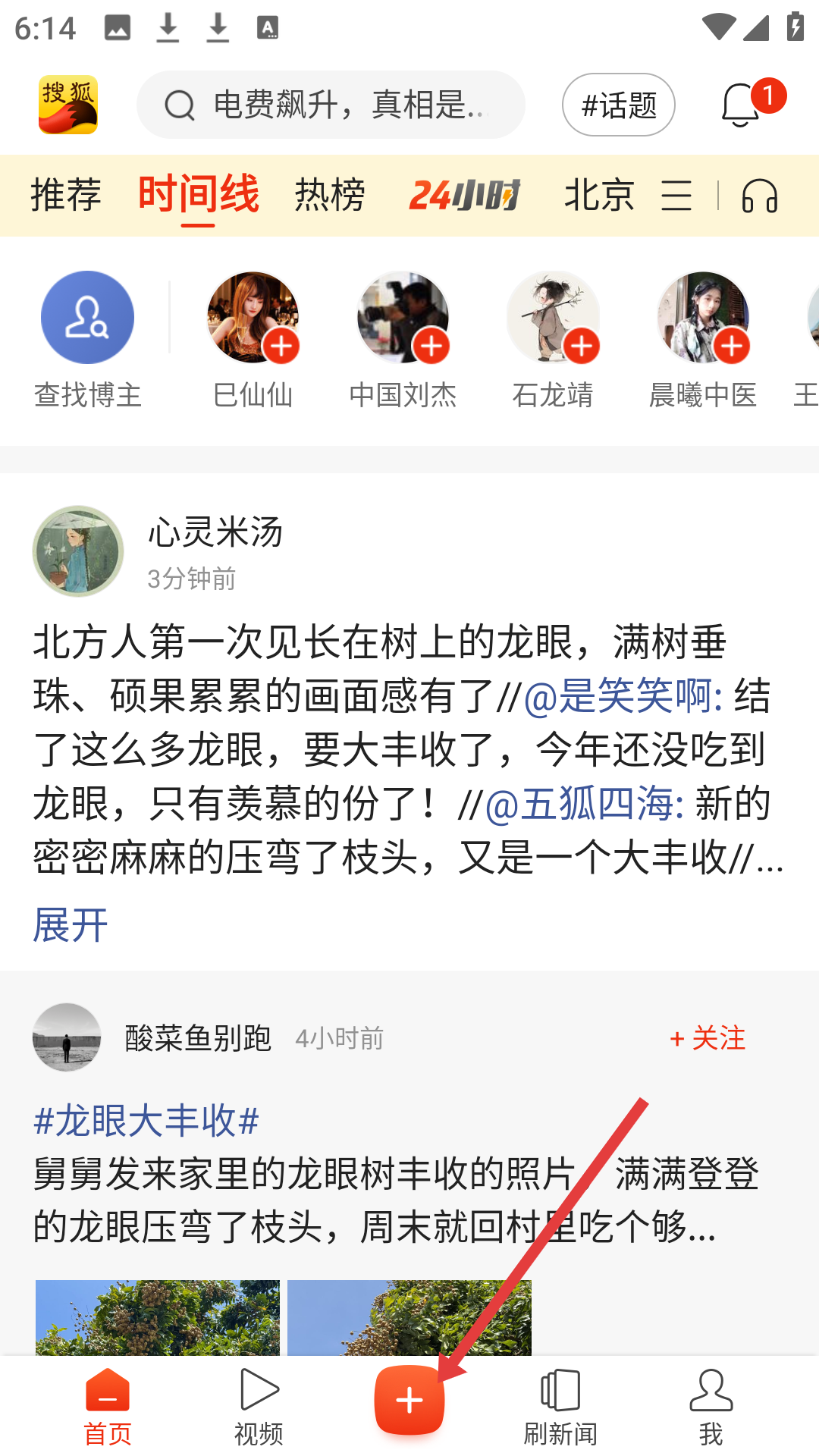This screenshot has width=819, height=1456.
Task: Open the #龙眼大丰收# topic link
Action: click(146, 1120)
